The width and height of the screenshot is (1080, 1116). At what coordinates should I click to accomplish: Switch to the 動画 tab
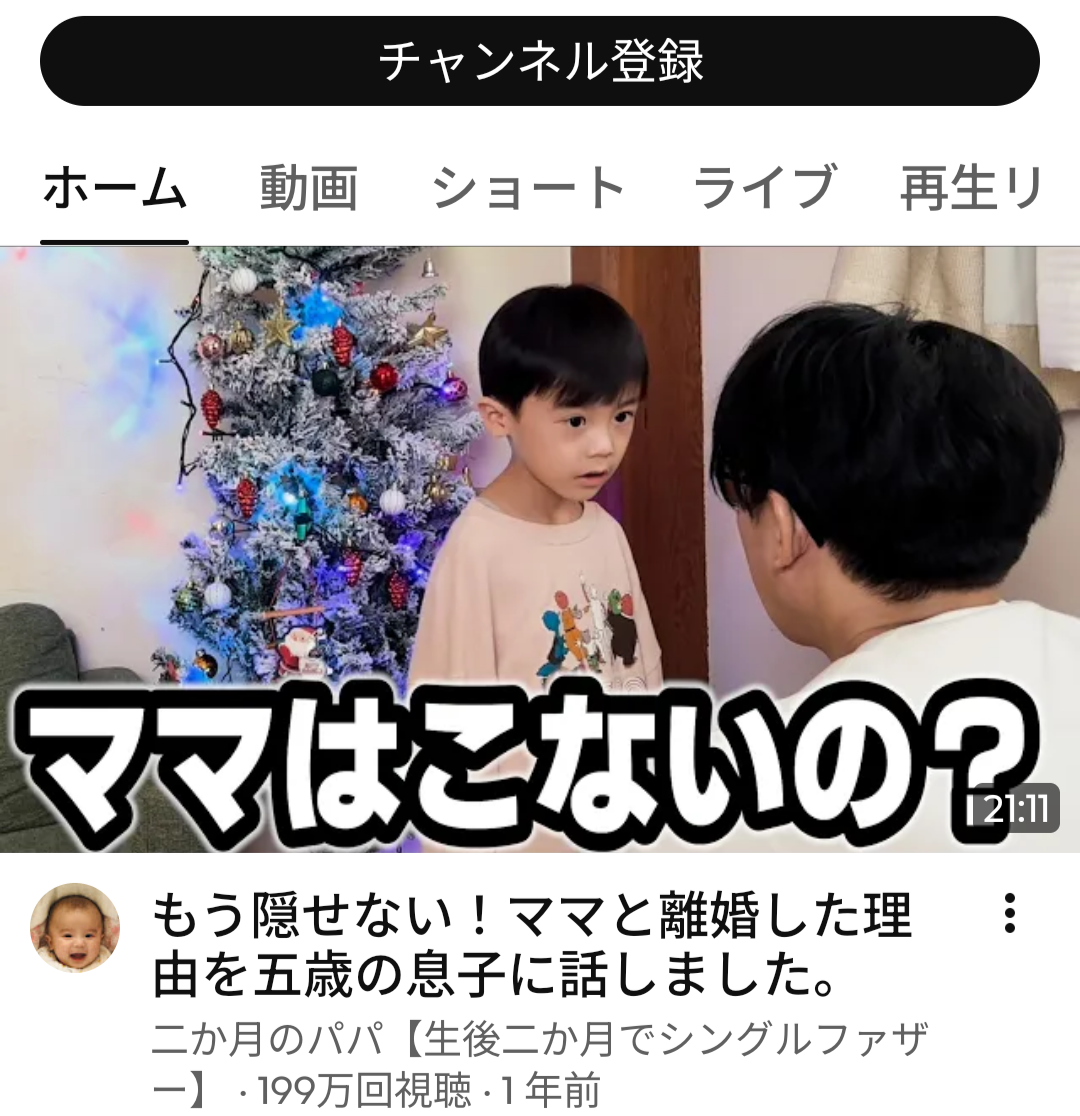(308, 189)
